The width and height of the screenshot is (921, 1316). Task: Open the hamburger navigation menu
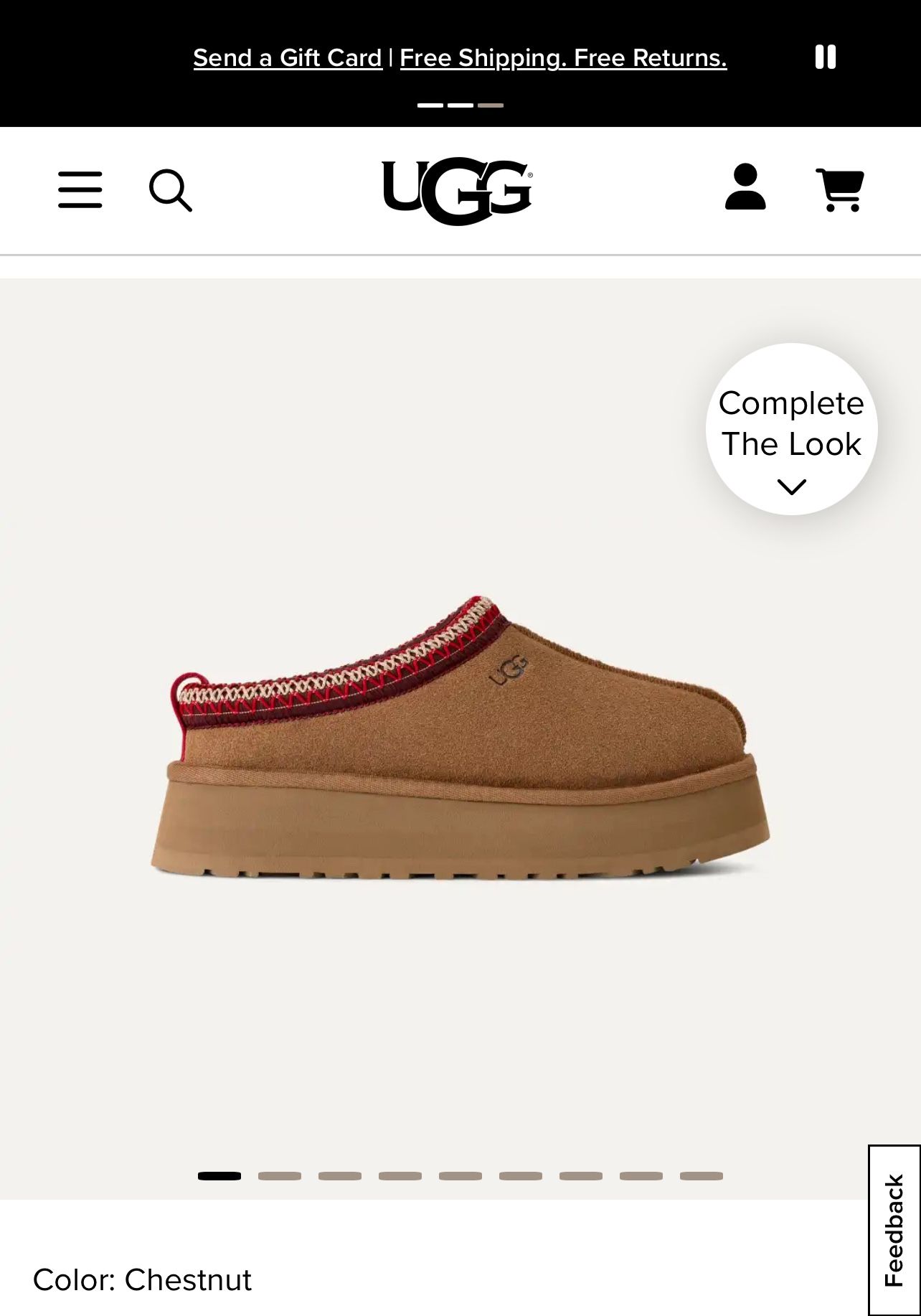80,190
